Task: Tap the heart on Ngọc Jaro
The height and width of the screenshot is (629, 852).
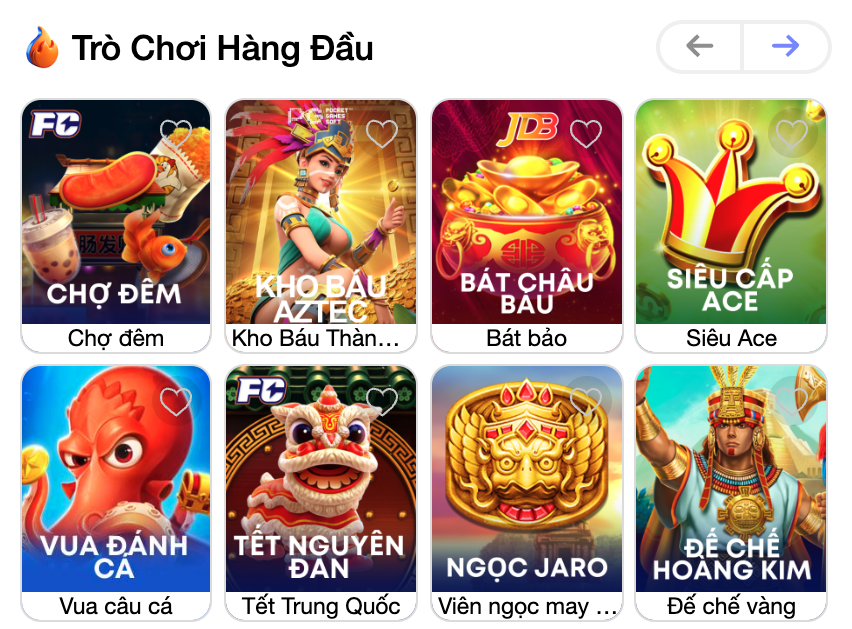Action: [586, 400]
